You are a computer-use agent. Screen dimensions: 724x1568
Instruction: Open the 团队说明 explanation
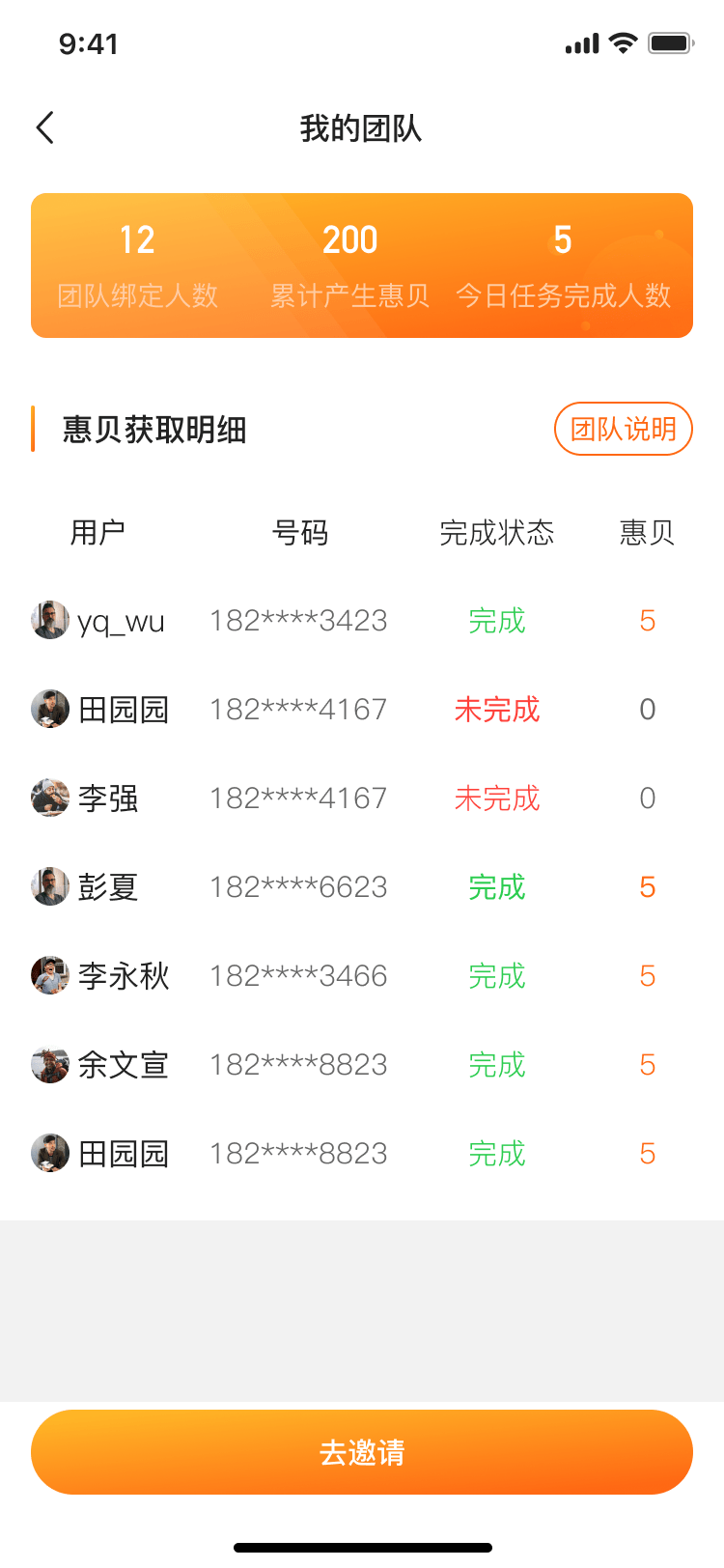click(x=623, y=429)
